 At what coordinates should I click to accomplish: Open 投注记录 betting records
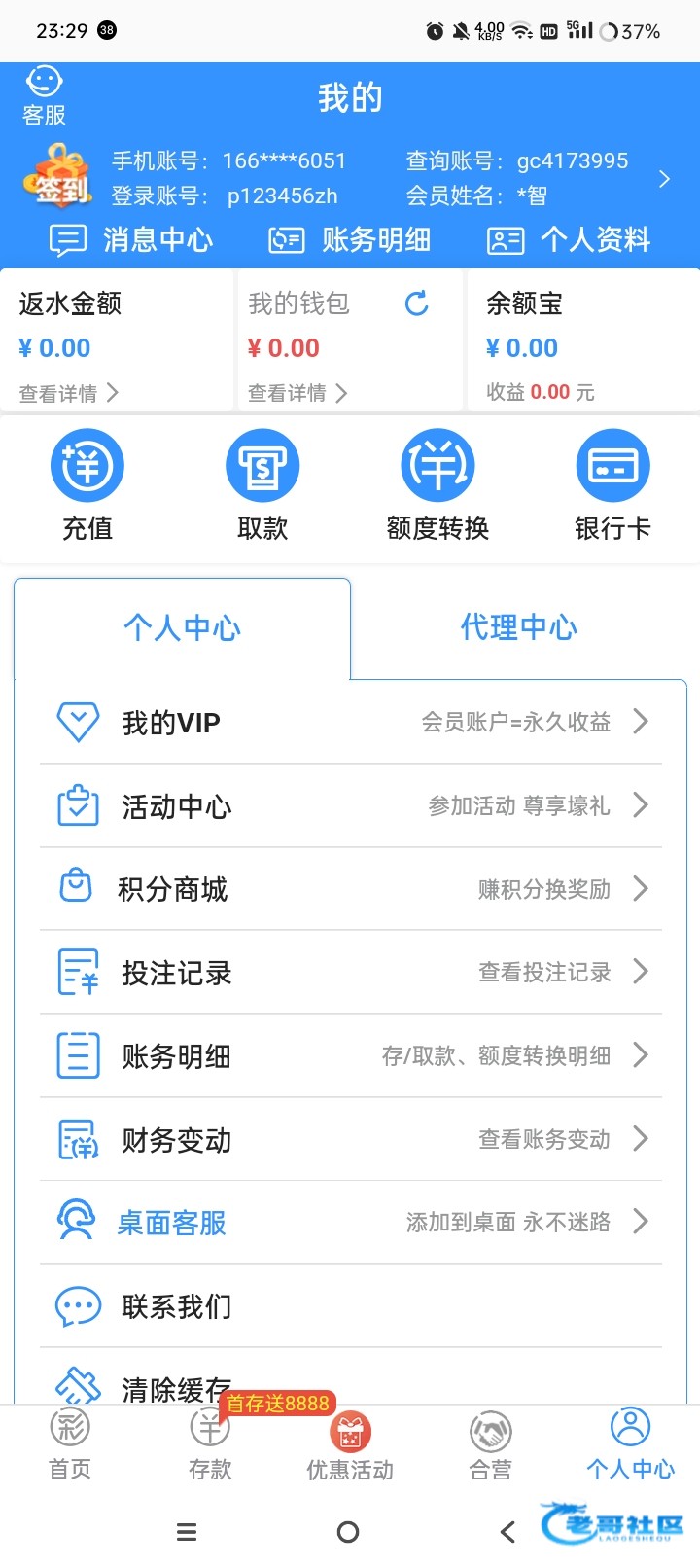(351, 972)
